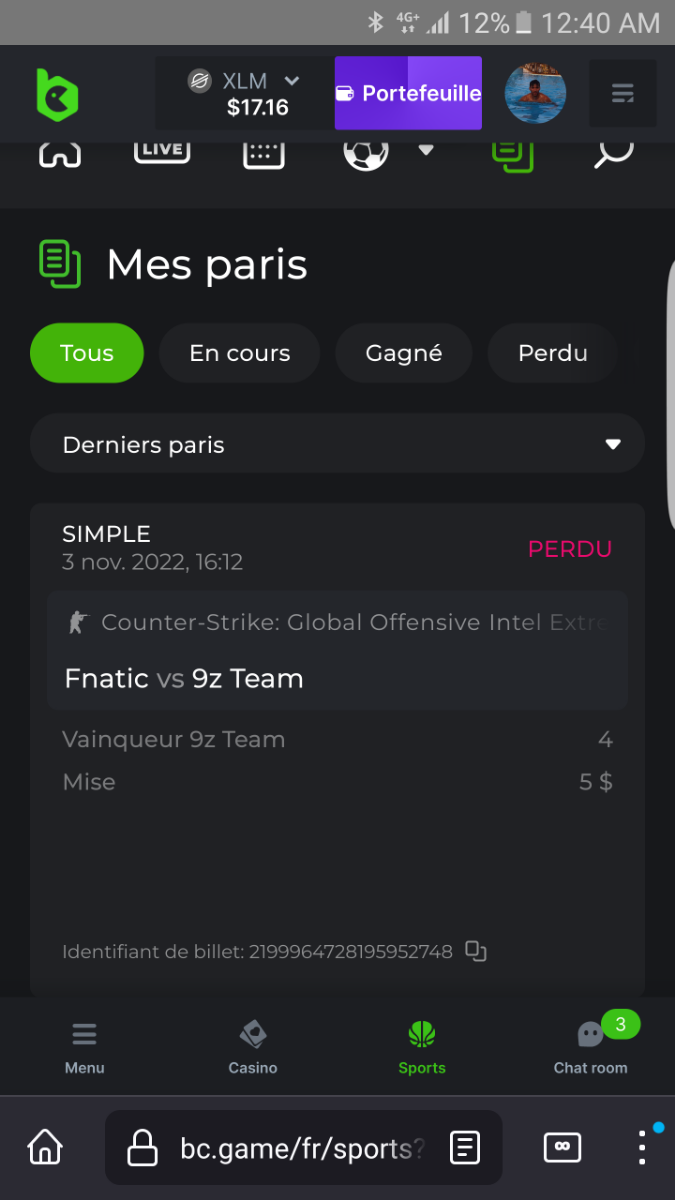
Task: Open the Chat room tab
Action: click(x=590, y=1047)
